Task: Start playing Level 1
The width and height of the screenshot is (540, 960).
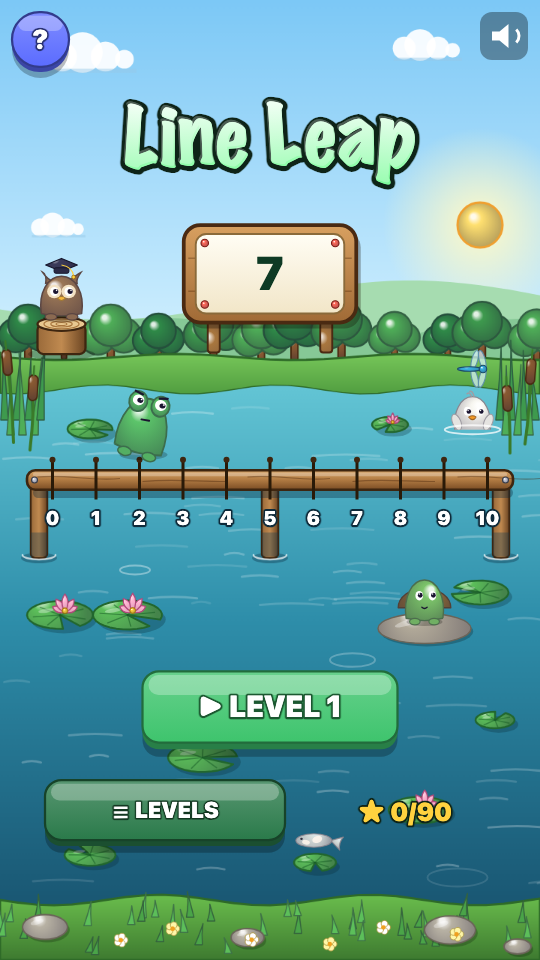Action: 270,708
